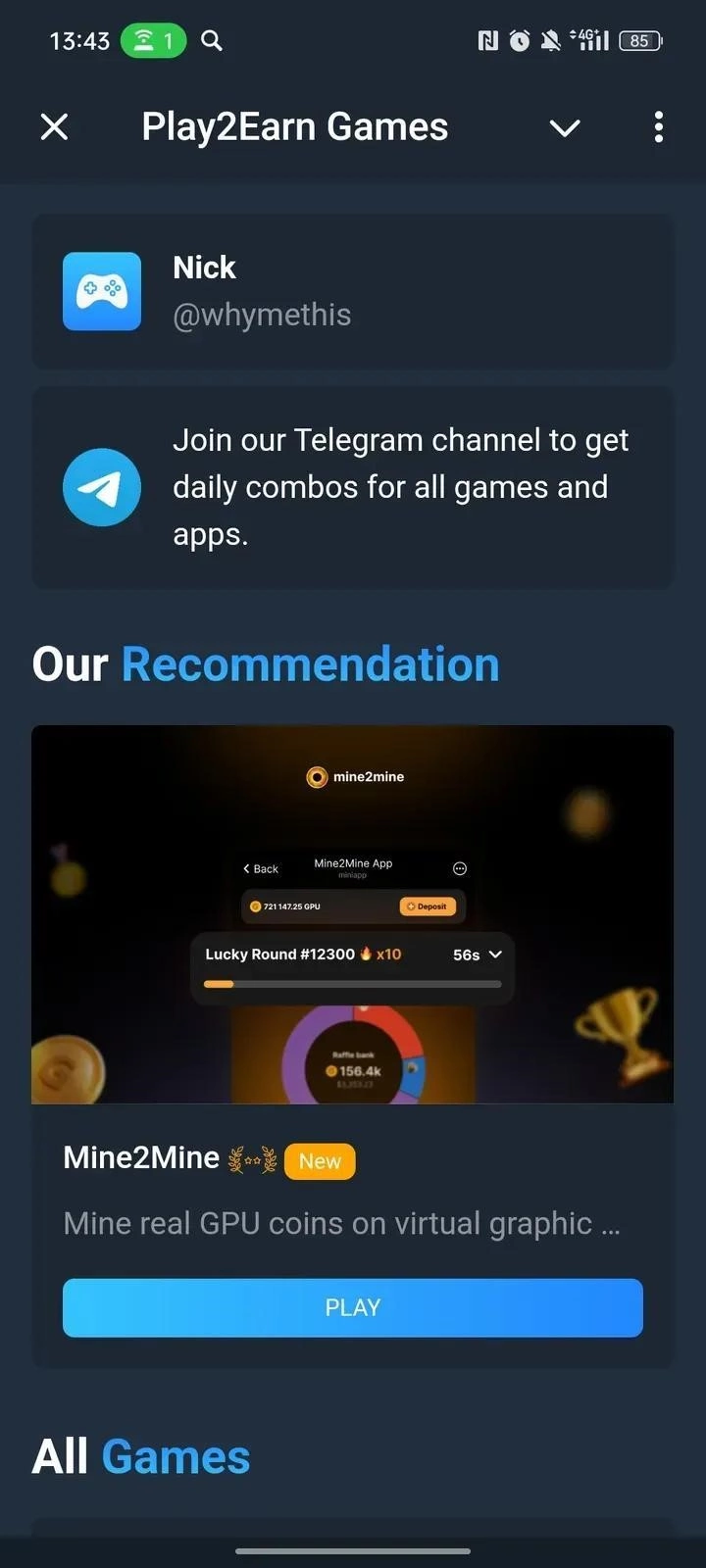
Task: Join the Telegram channel for daily combos
Action: (x=353, y=487)
